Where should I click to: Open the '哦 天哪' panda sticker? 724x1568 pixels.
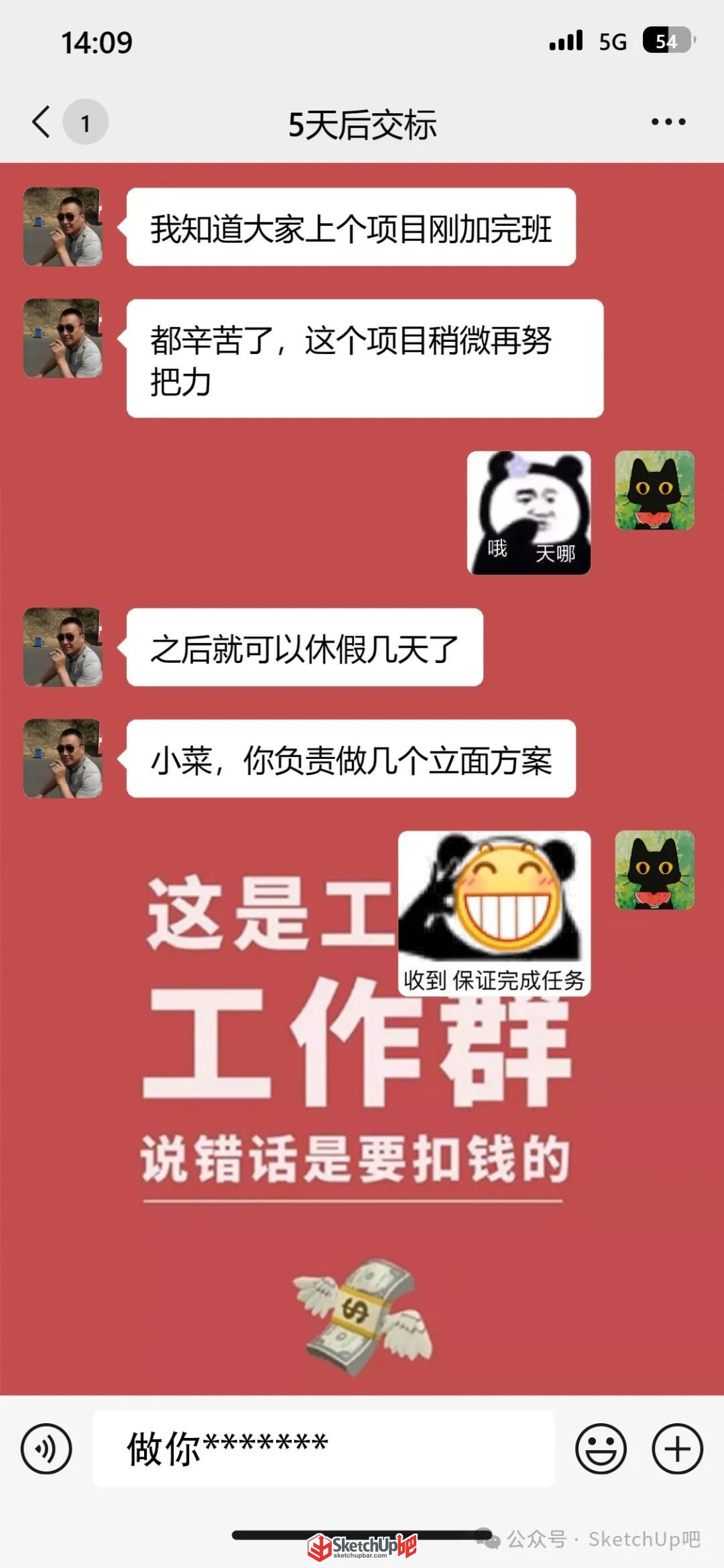click(529, 513)
